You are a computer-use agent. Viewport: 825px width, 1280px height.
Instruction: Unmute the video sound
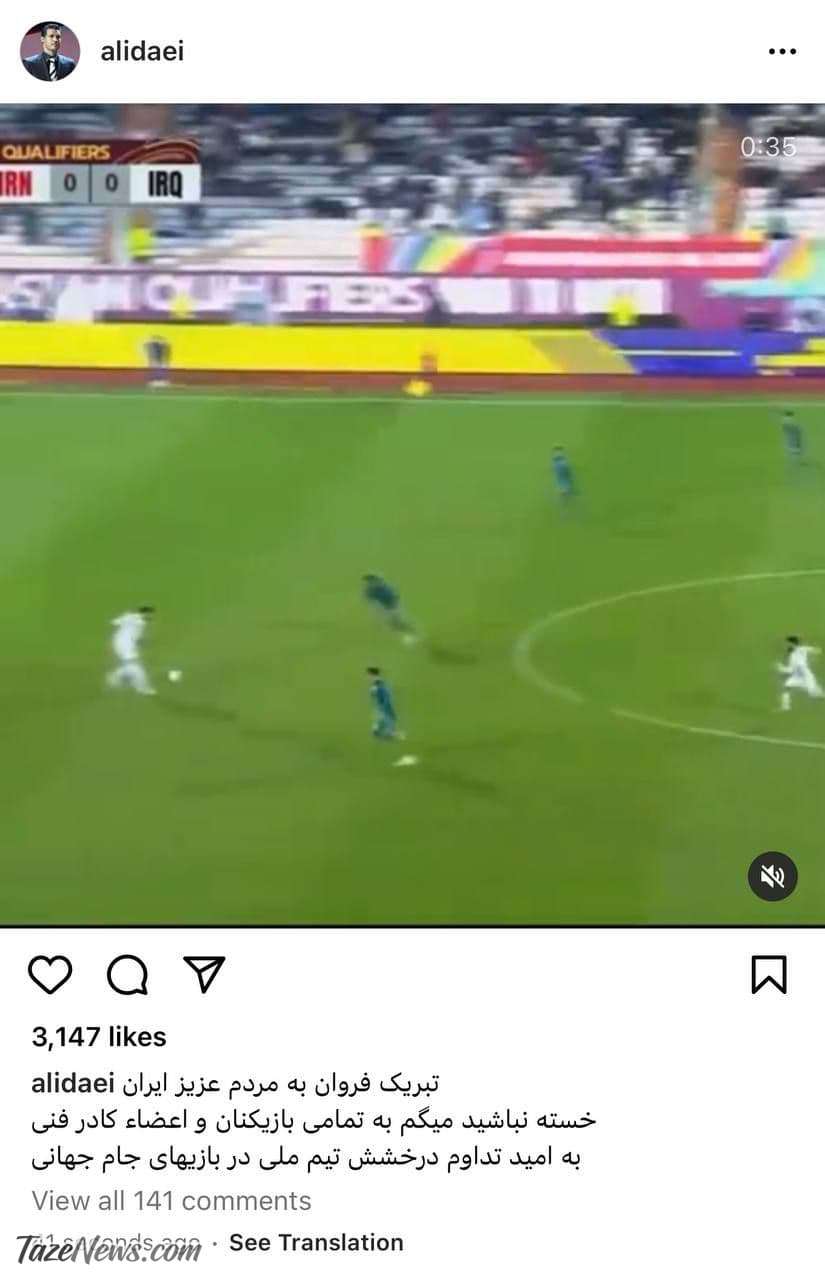pyautogui.click(x=772, y=877)
